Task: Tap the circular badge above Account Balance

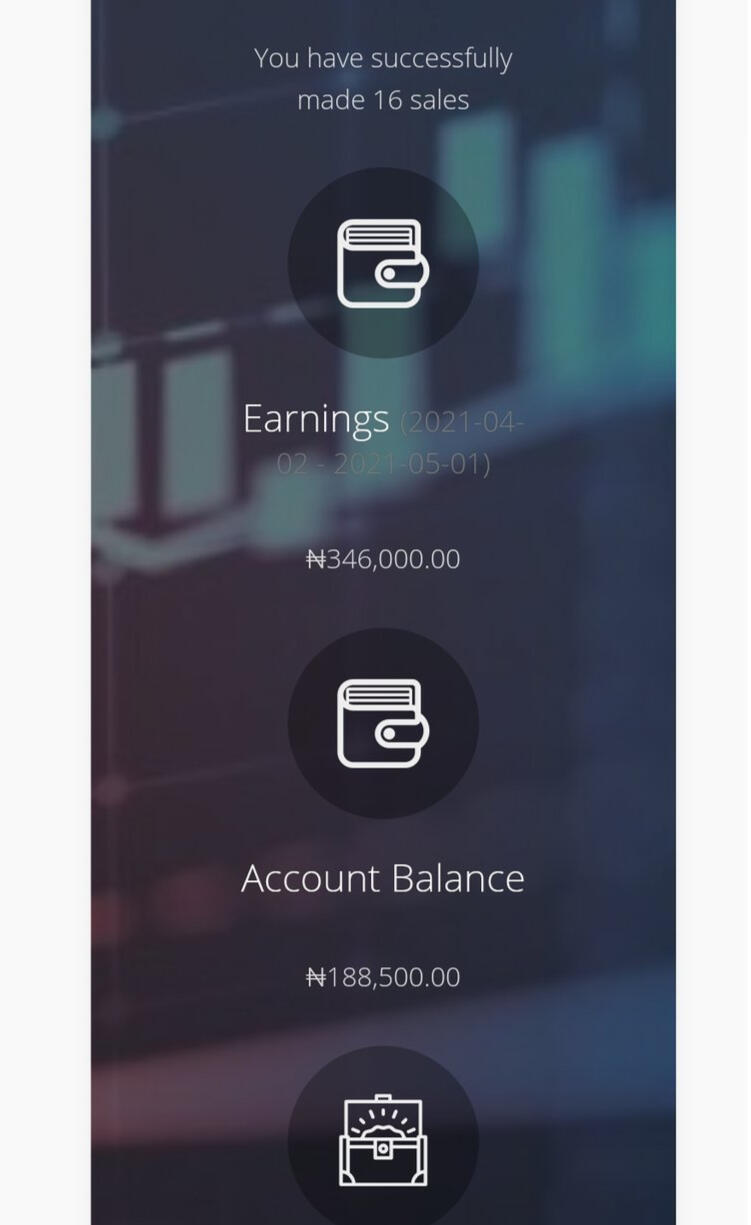Action: pyautogui.click(x=383, y=722)
